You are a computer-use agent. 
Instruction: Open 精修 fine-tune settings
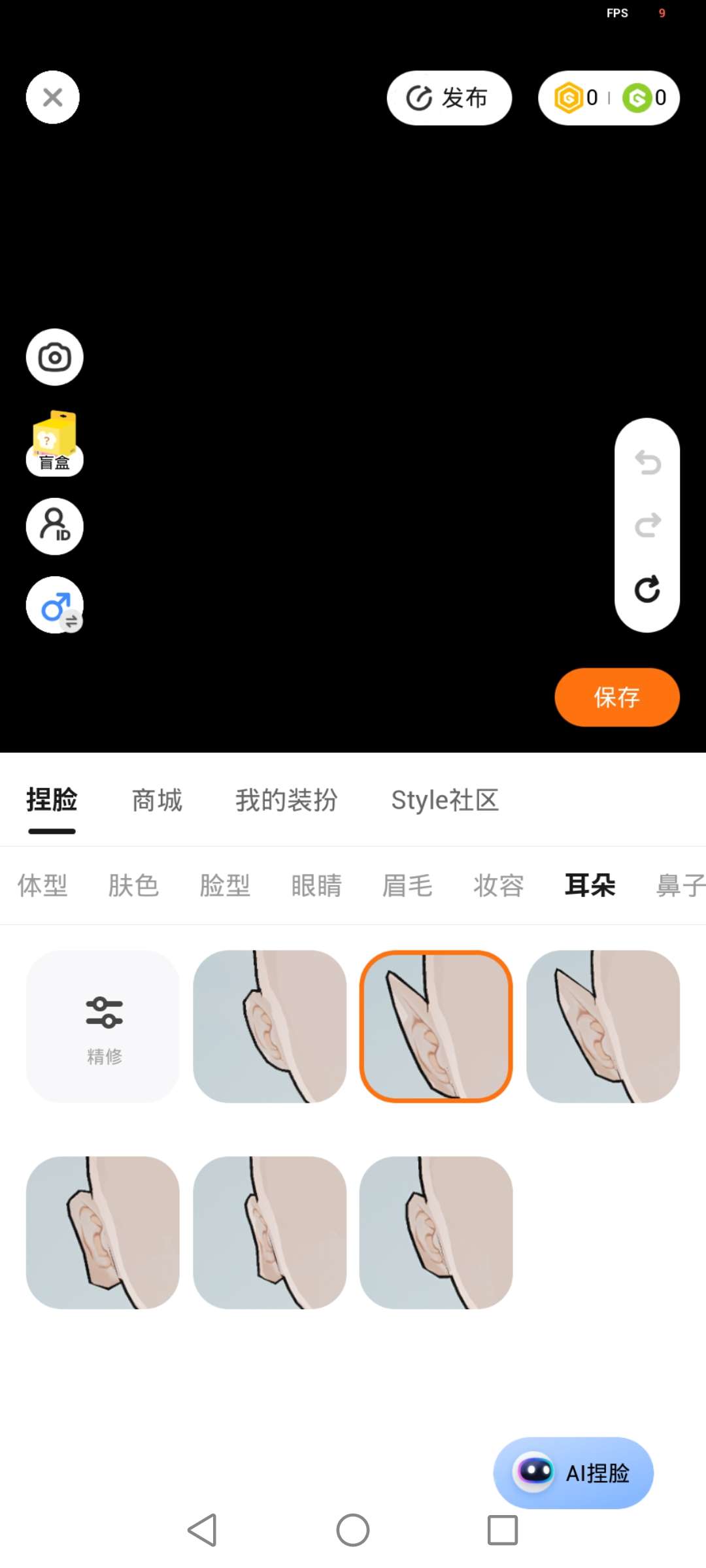(103, 1026)
